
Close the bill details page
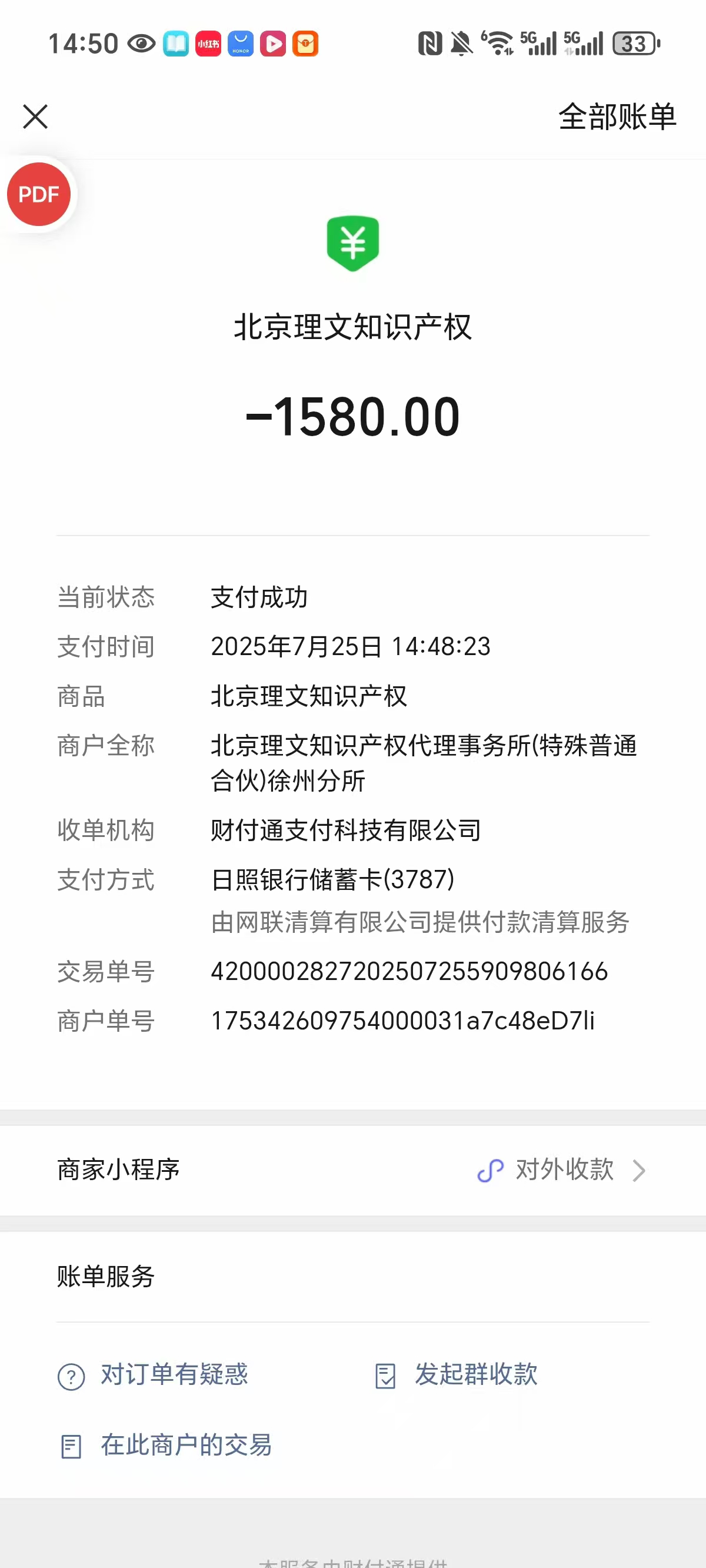35,117
